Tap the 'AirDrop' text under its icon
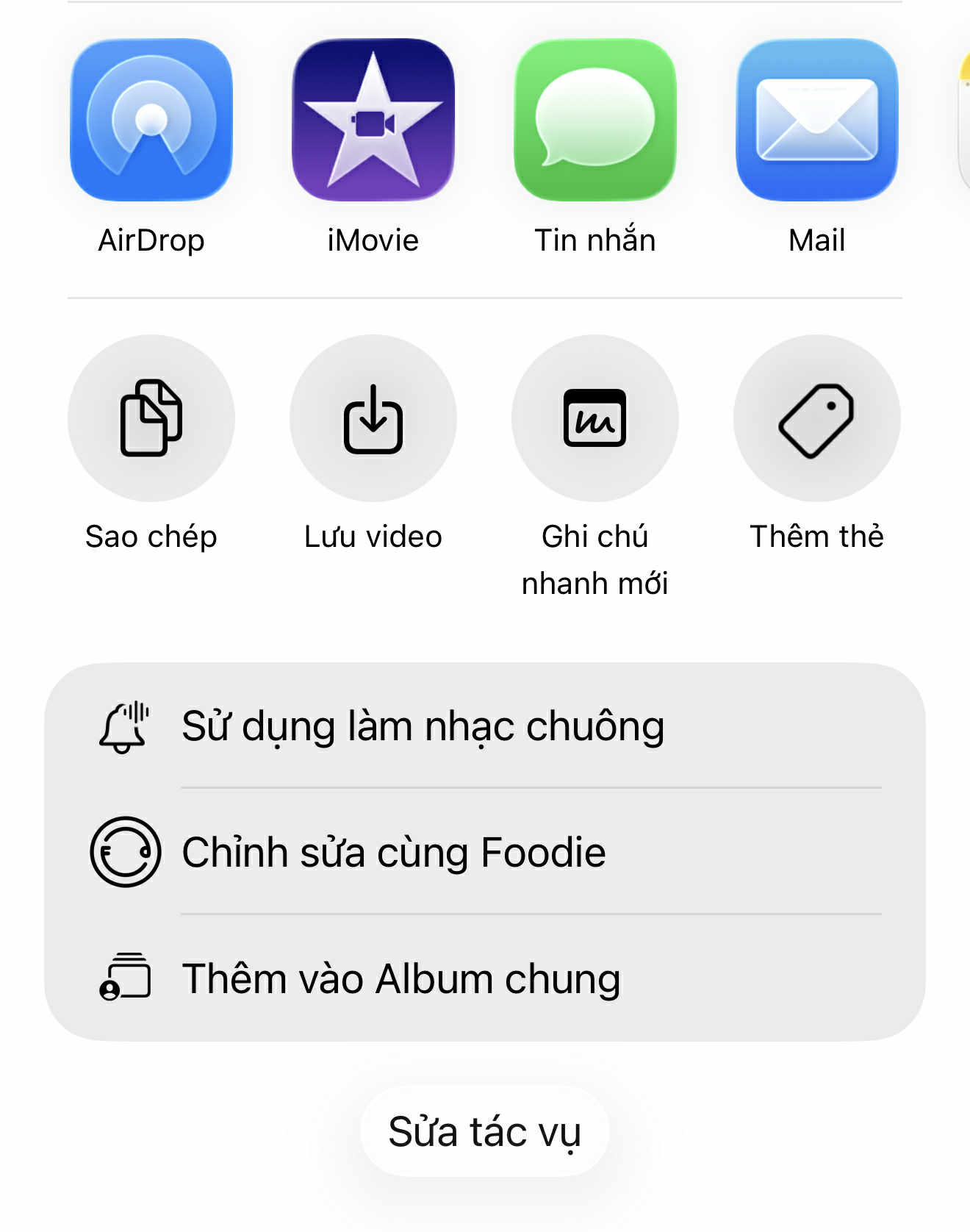Screen dimensions: 970x1232 pos(151,239)
